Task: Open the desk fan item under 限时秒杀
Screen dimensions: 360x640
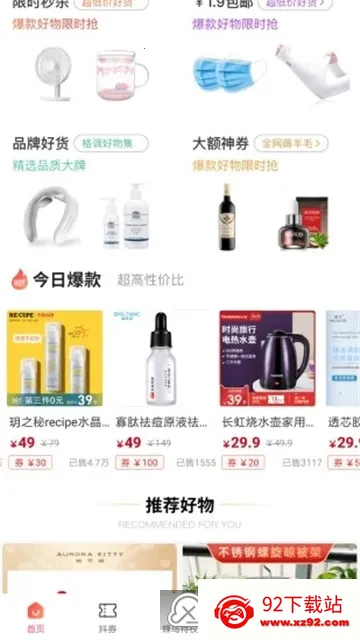Action: (53, 73)
